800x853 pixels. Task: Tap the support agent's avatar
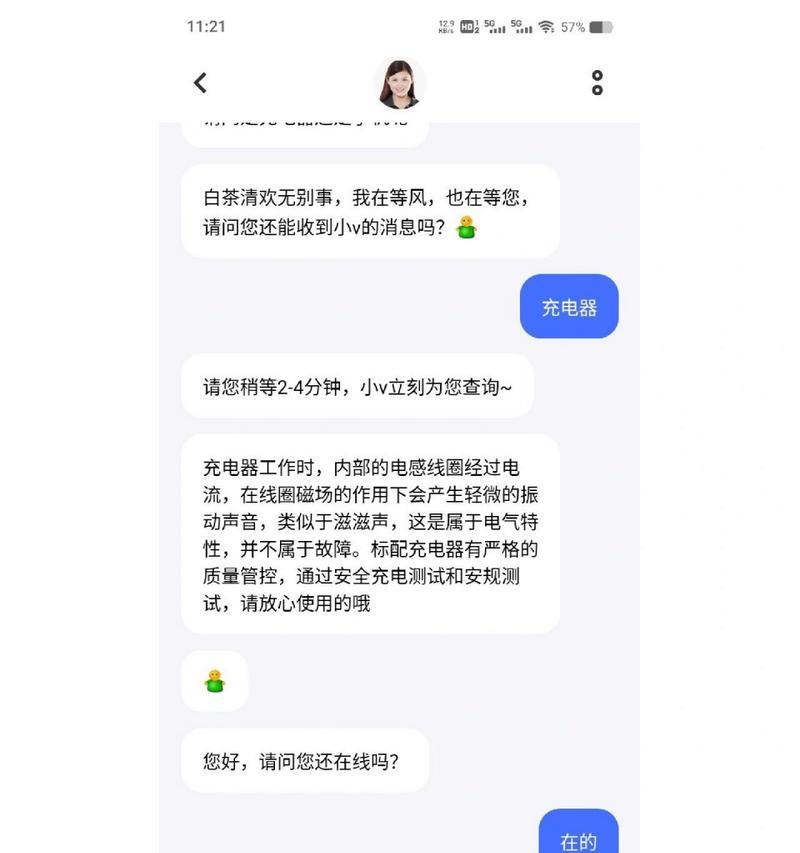(399, 82)
